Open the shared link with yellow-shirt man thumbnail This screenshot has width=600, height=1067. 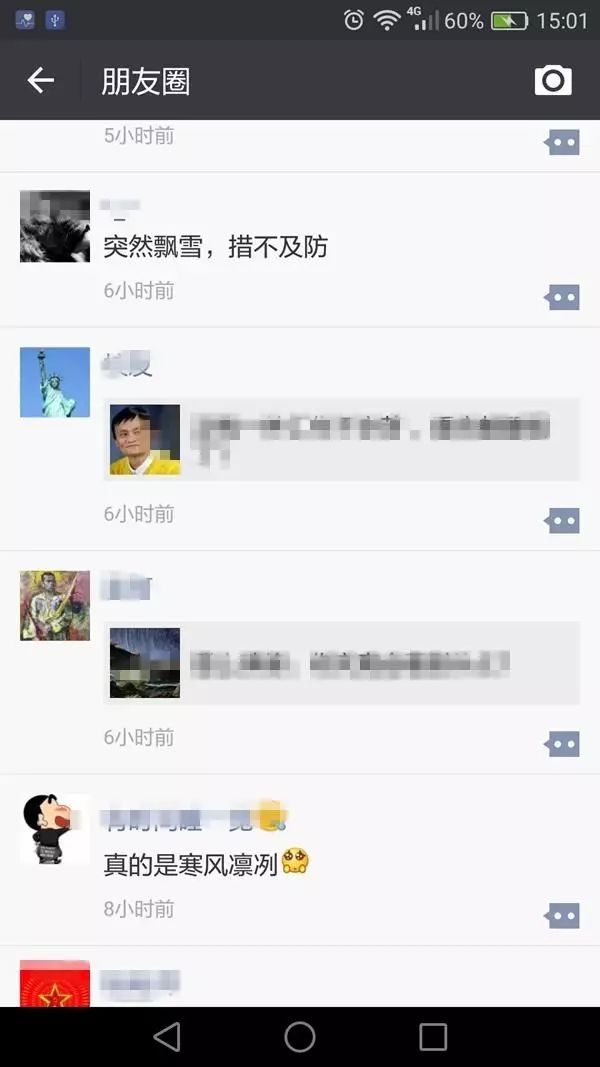[341, 439]
